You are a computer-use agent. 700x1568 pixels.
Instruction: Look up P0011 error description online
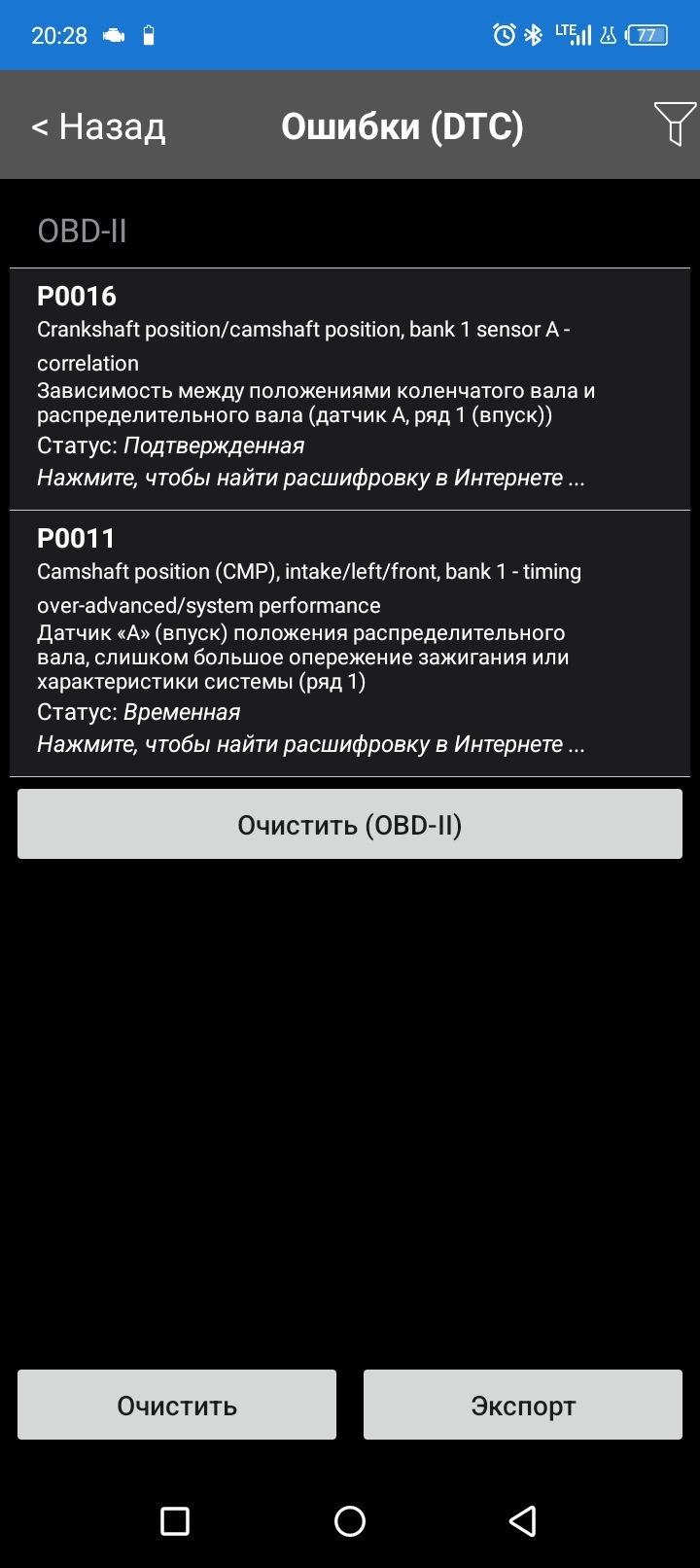tap(310, 744)
